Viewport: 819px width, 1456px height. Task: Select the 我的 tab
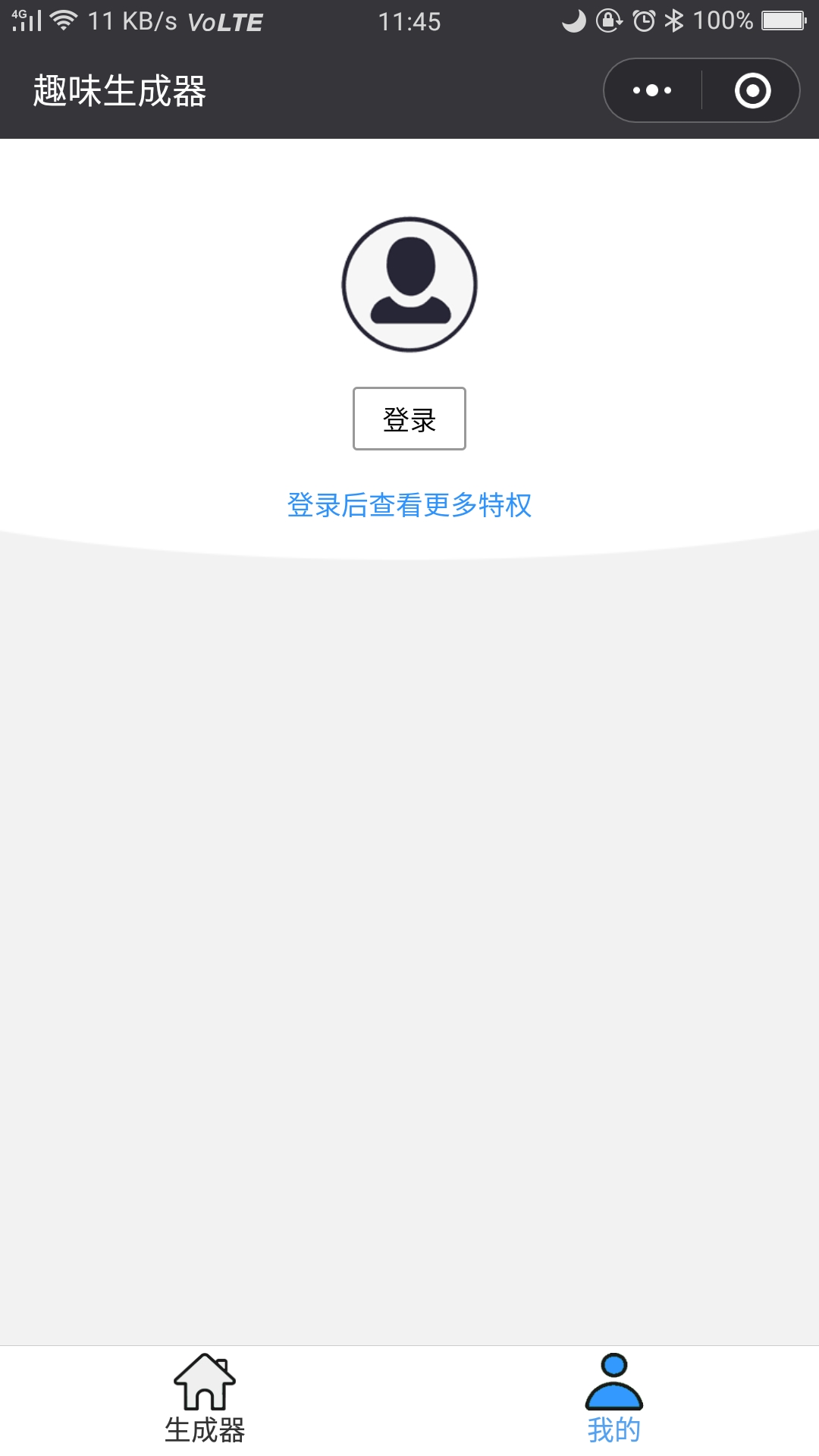tap(614, 1400)
